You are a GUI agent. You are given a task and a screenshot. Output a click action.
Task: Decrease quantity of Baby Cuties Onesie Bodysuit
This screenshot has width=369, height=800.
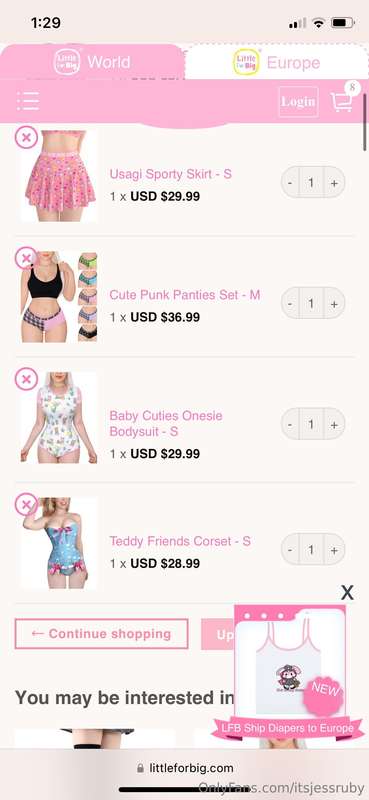pyautogui.click(x=290, y=424)
